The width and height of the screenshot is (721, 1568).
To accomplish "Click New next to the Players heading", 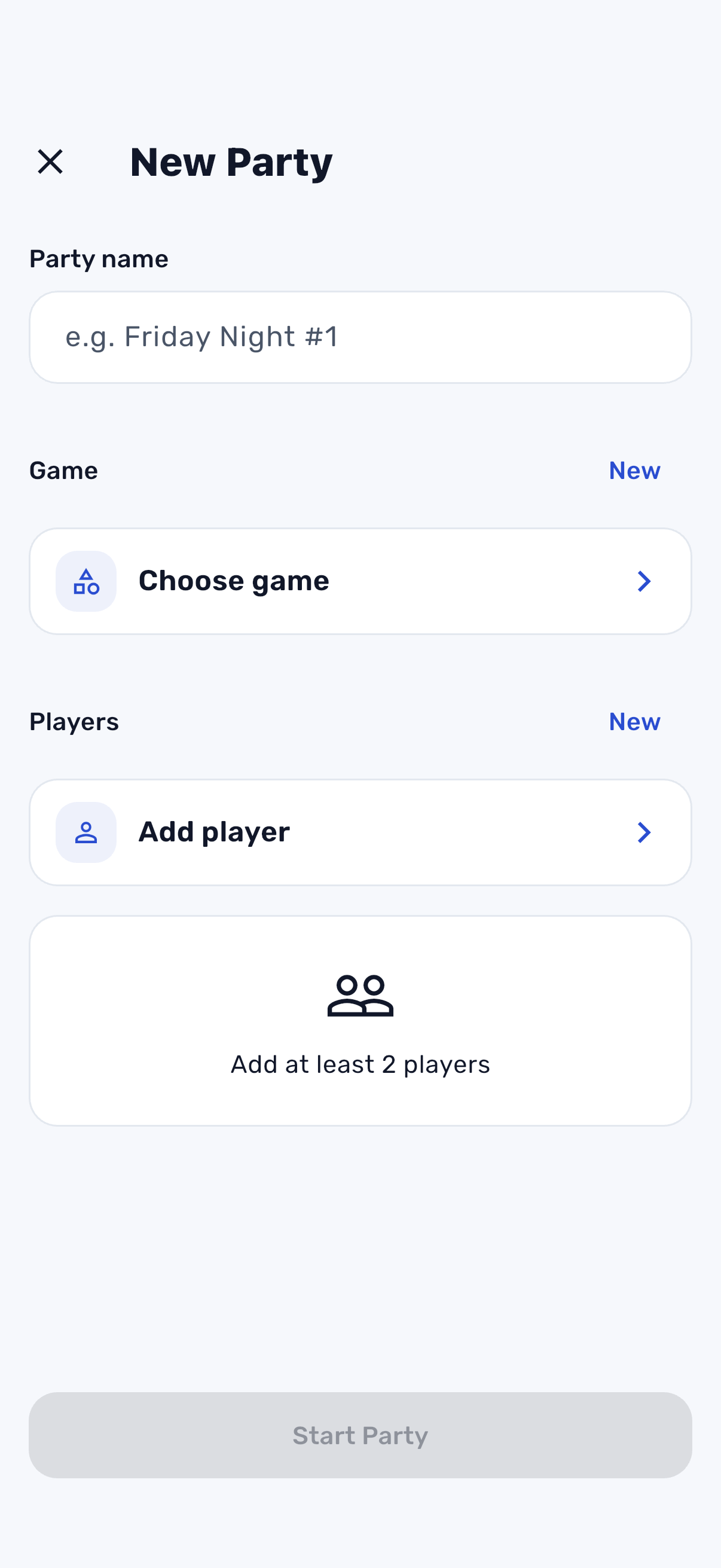I will pos(634,721).
